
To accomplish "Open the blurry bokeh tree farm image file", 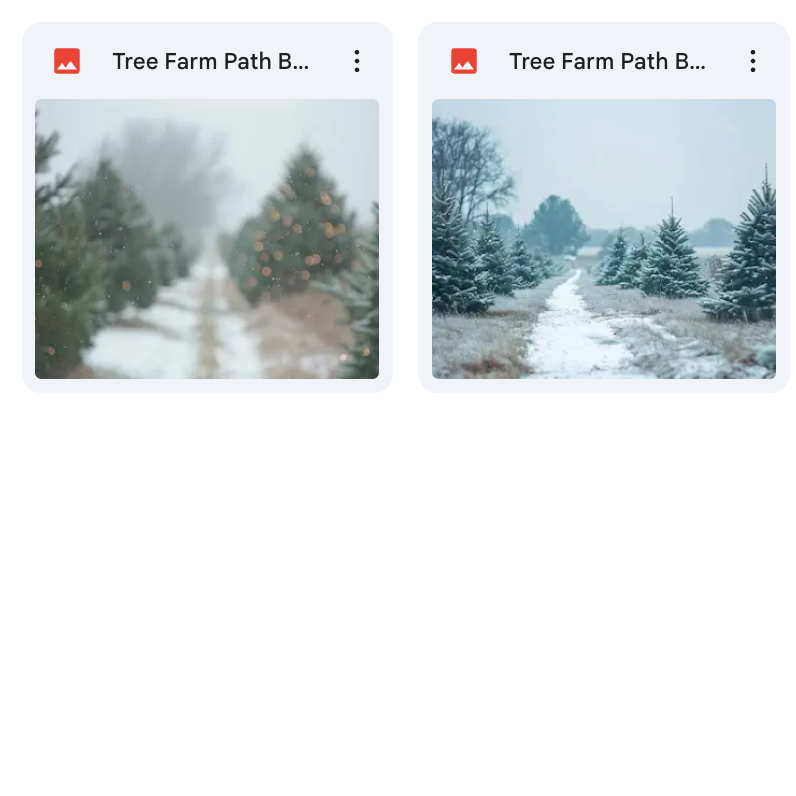I will [x=207, y=238].
